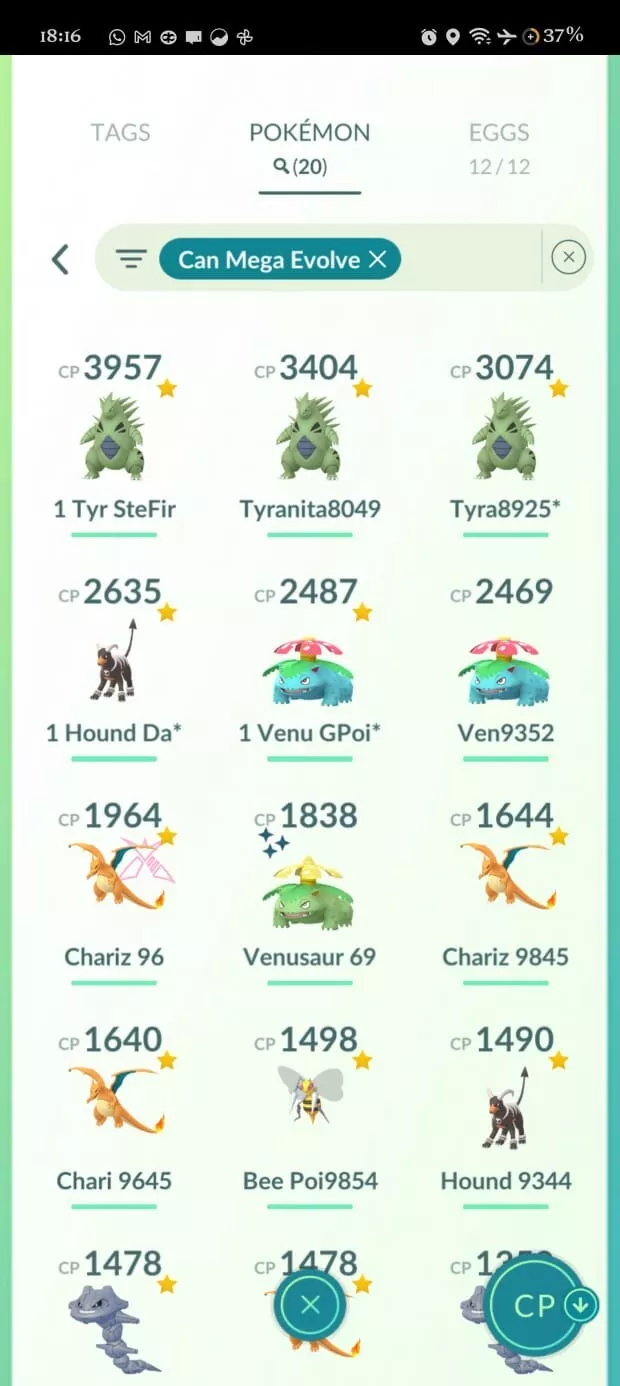
Task: Open Ven9352 with CP 2469
Action: point(505,661)
